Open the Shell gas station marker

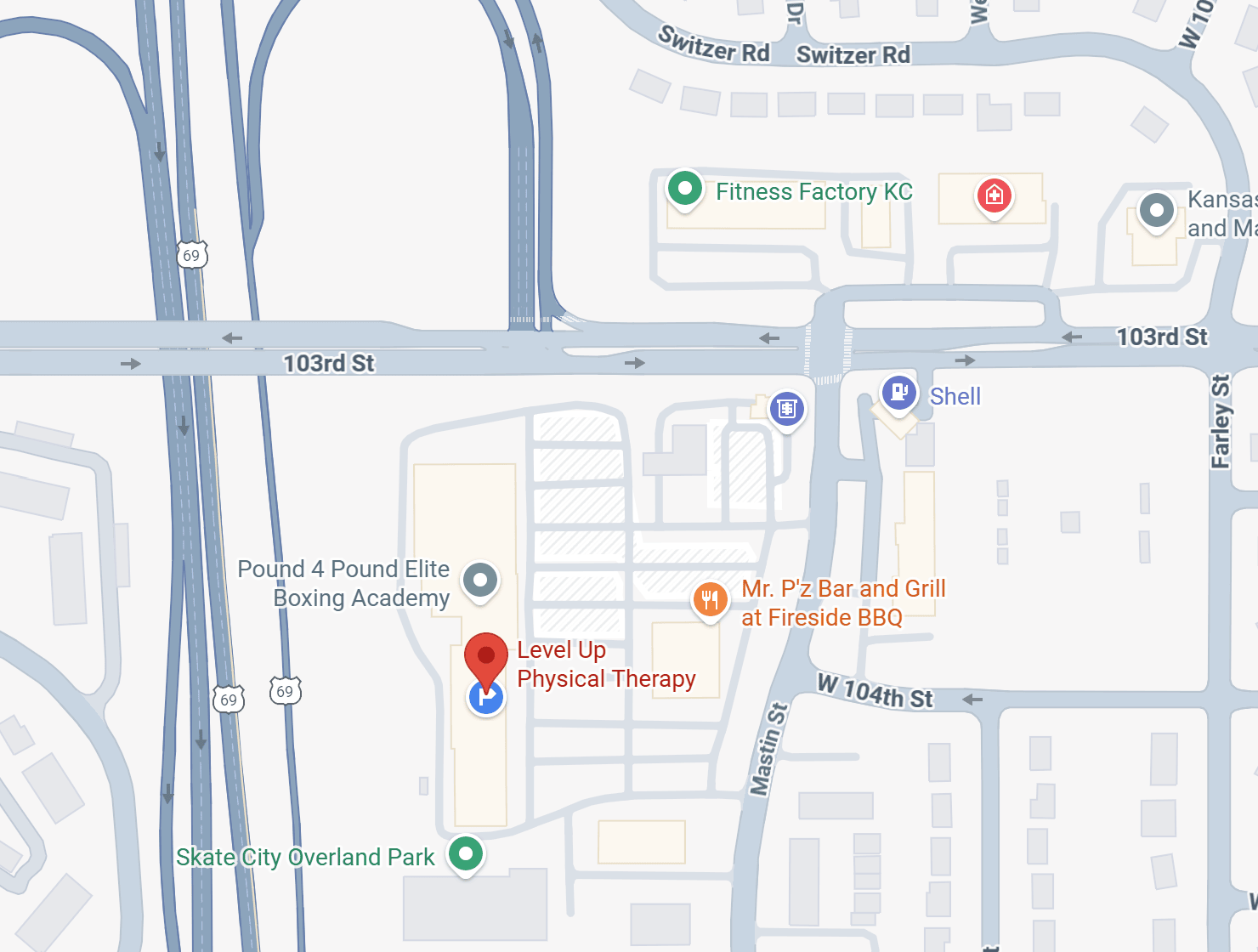coord(898,393)
